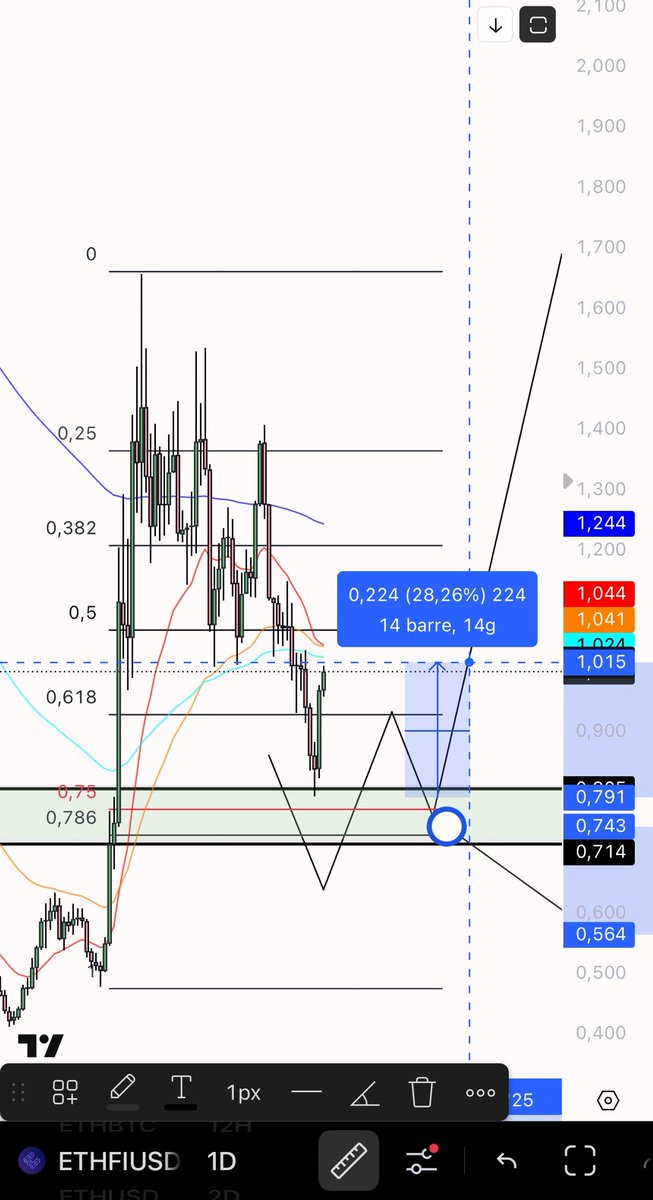Open price scale hexagon settings

607,1101
